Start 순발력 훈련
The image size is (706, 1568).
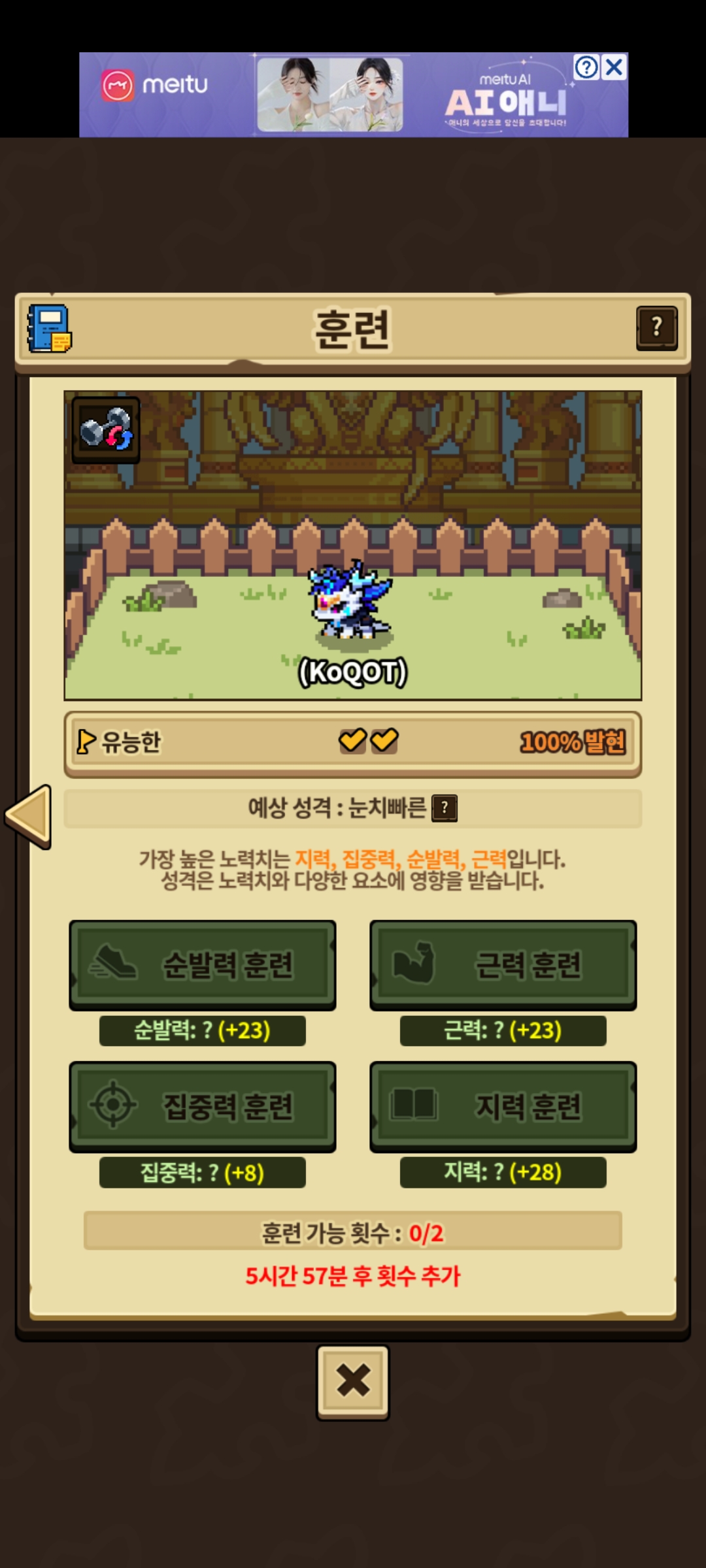[x=203, y=964]
